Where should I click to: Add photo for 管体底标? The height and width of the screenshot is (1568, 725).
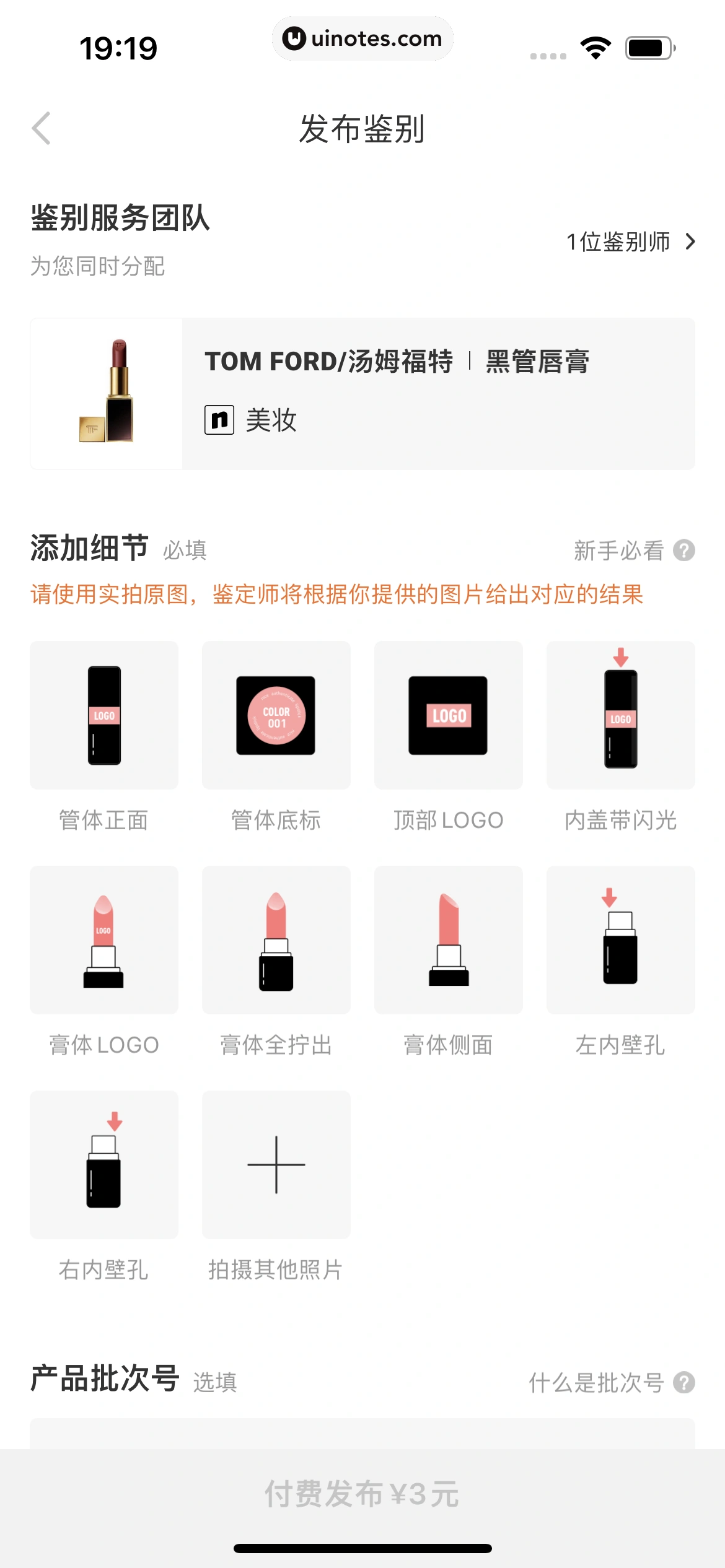pos(276,715)
